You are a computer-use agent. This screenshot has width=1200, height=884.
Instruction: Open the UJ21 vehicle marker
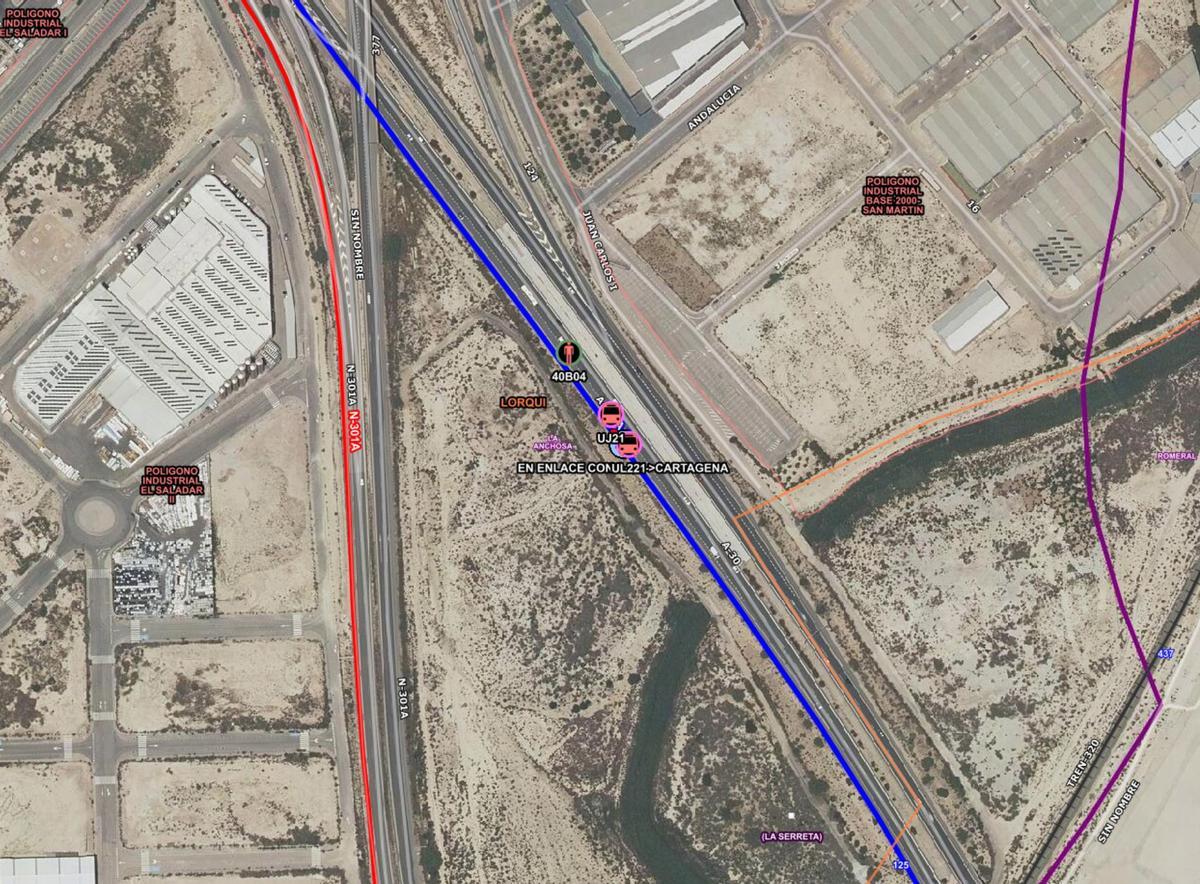610,416
